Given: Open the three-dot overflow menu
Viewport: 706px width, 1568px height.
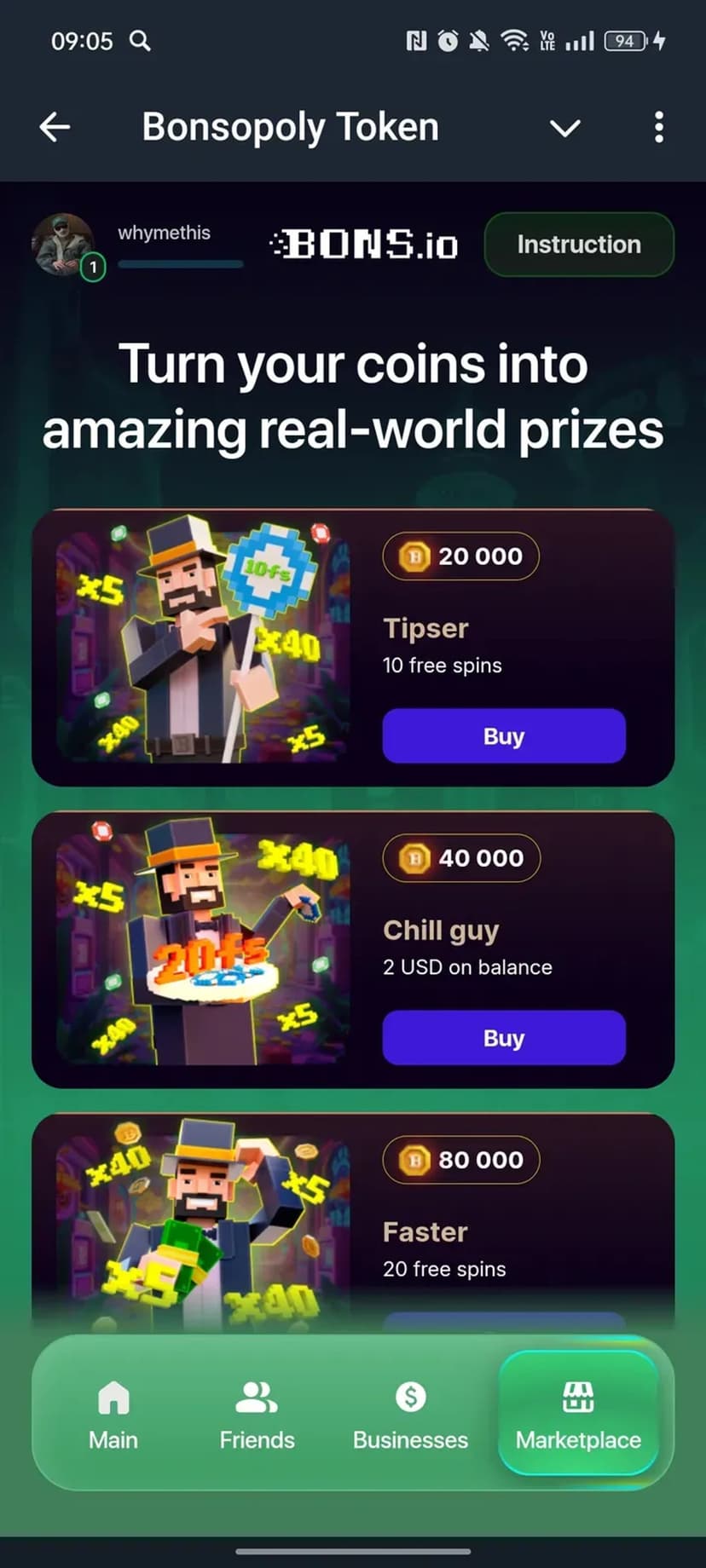Looking at the screenshot, I should pos(658,128).
